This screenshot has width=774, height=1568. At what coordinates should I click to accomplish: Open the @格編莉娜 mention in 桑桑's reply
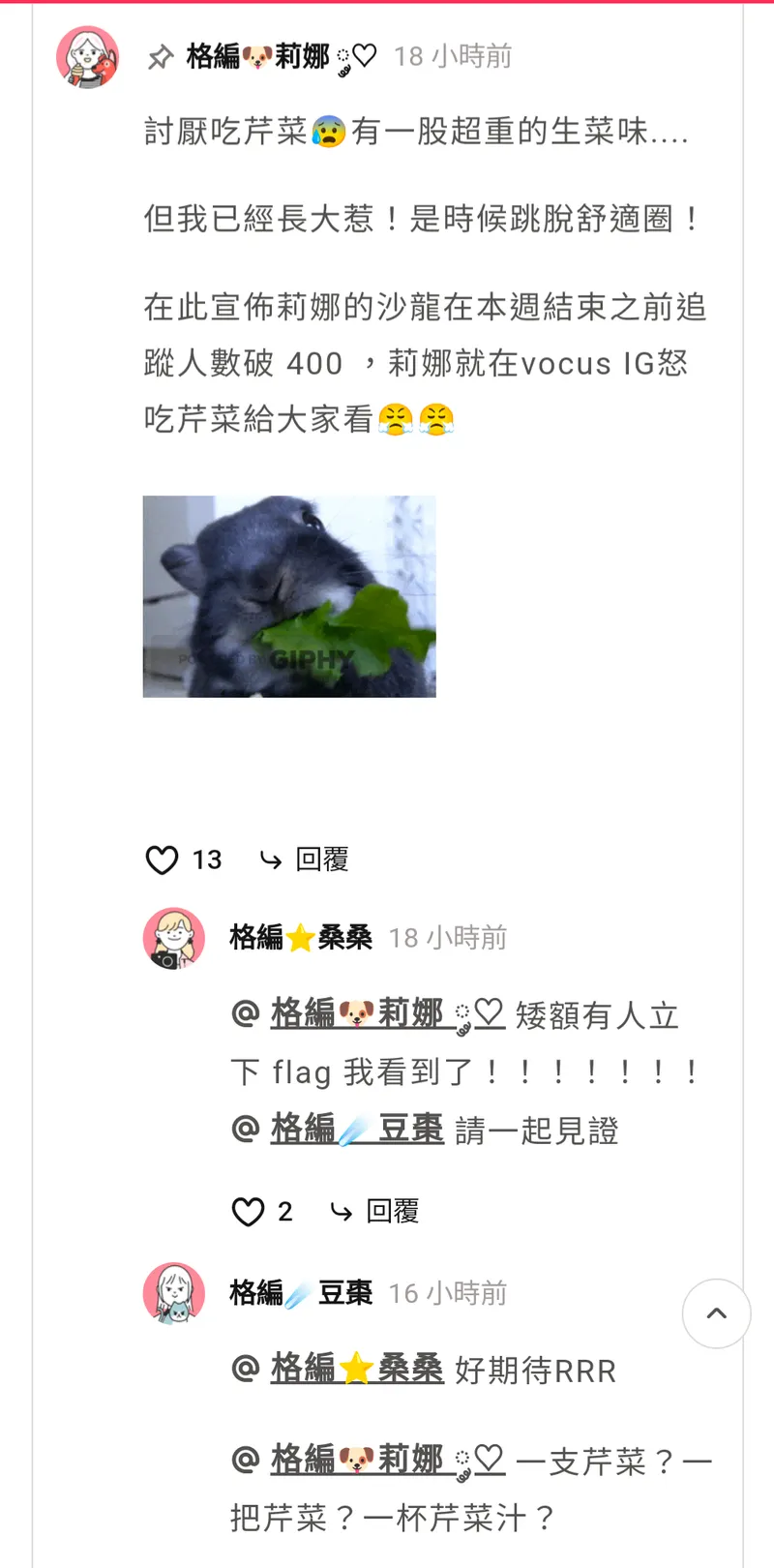coord(368,1014)
